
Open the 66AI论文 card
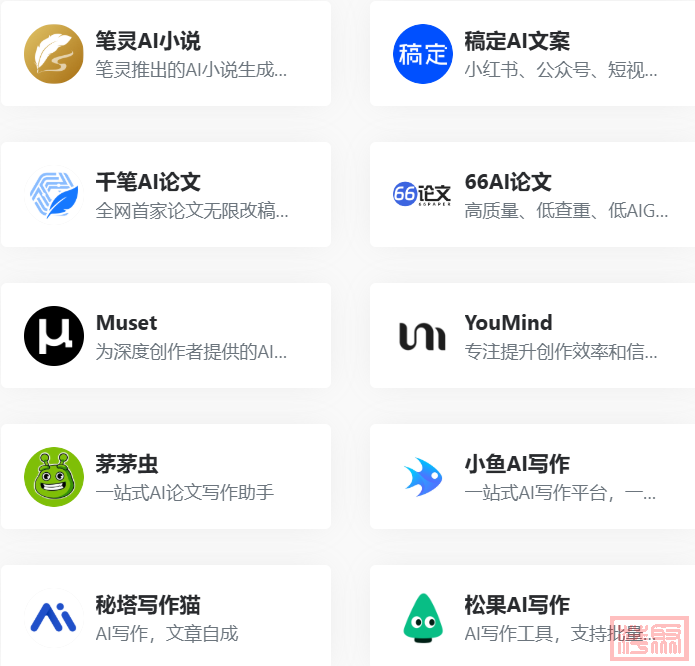coord(532,195)
